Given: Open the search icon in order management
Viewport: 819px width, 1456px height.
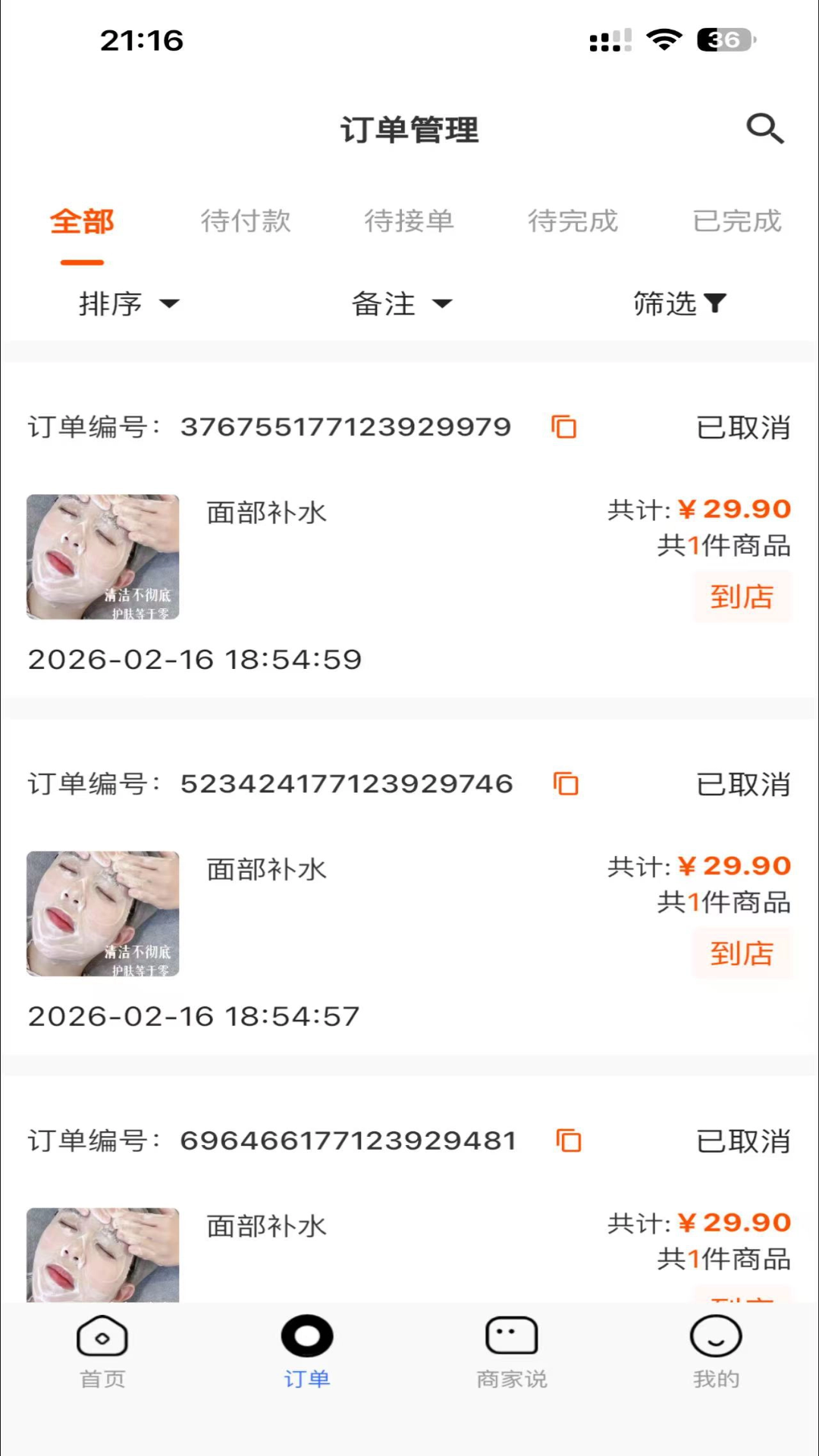Looking at the screenshot, I should 764,129.
